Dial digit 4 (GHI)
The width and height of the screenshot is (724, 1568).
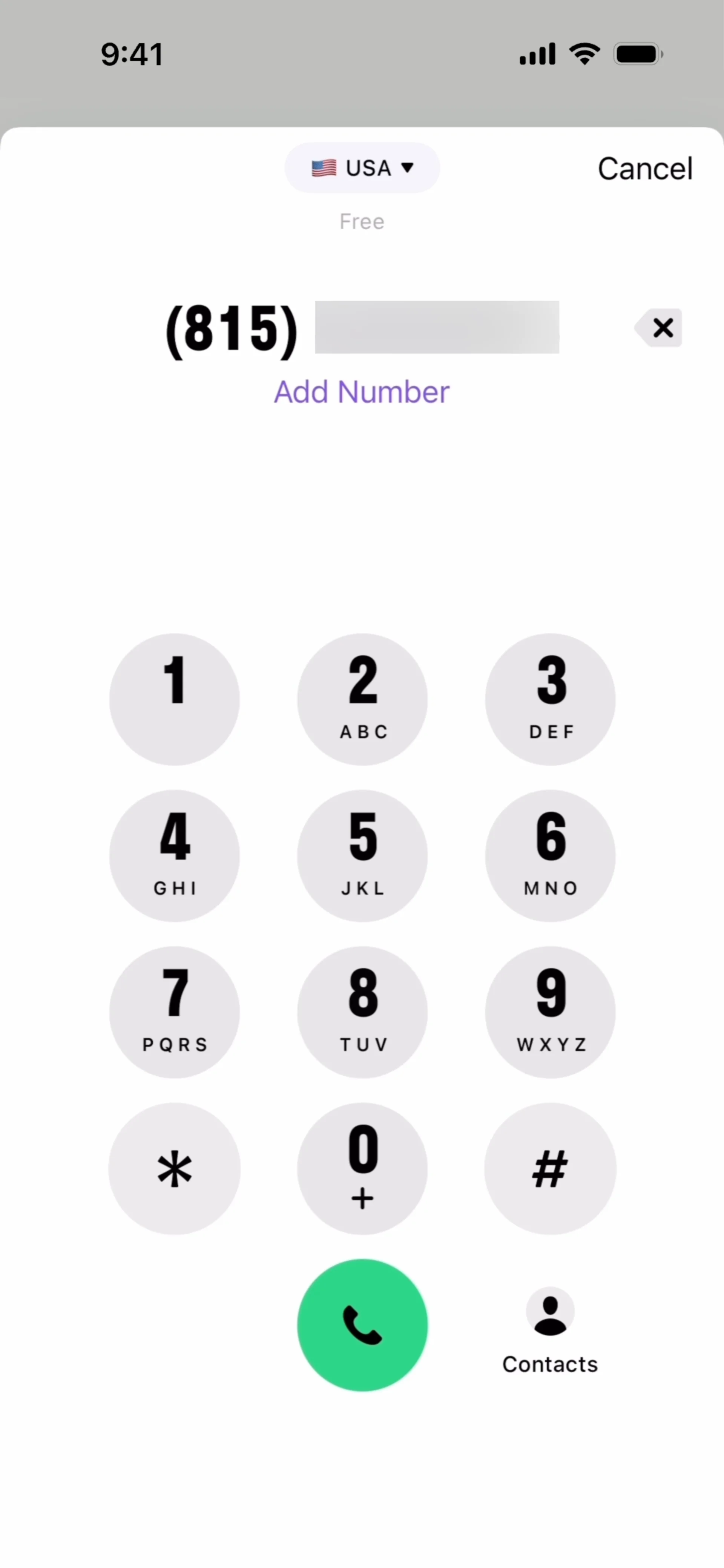pos(175,855)
